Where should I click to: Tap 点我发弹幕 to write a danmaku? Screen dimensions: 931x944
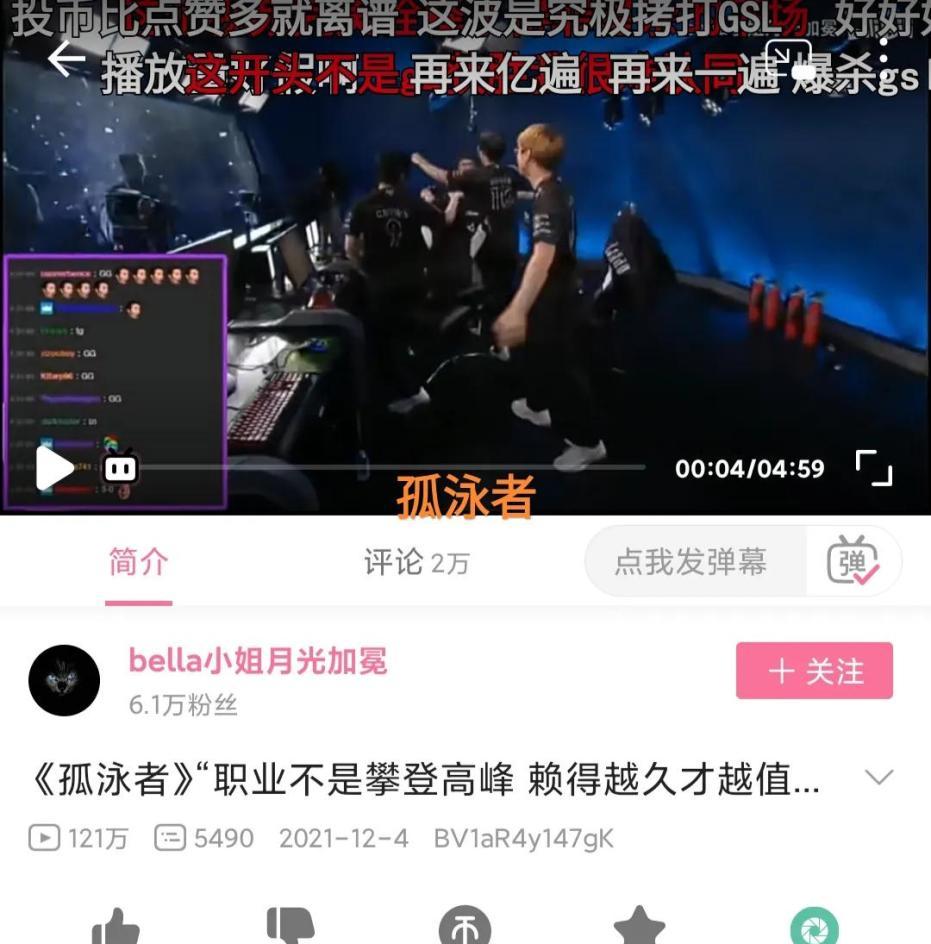[x=690, y=562]
